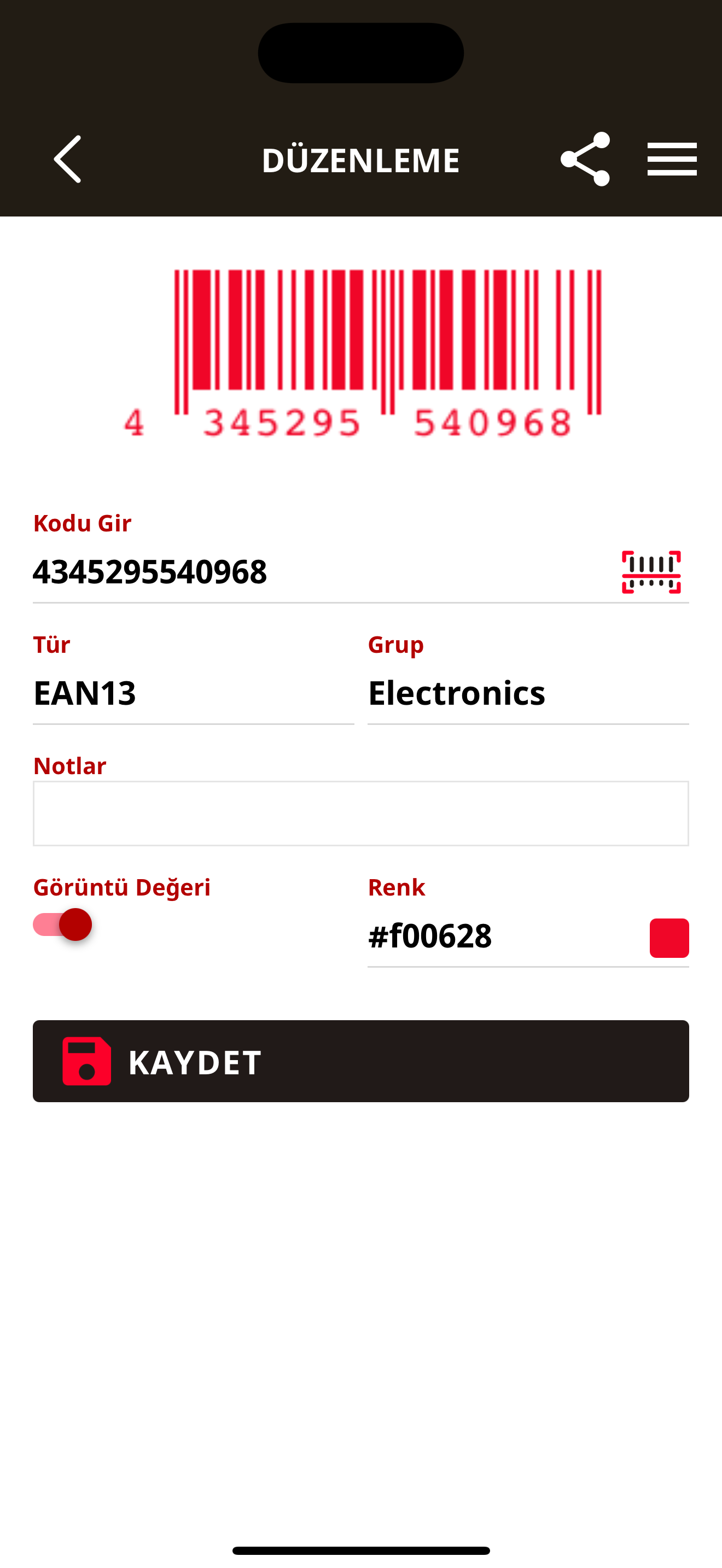The image size is (722, 1568).
Task: Share the barcode
Action: tap(585, 160)
